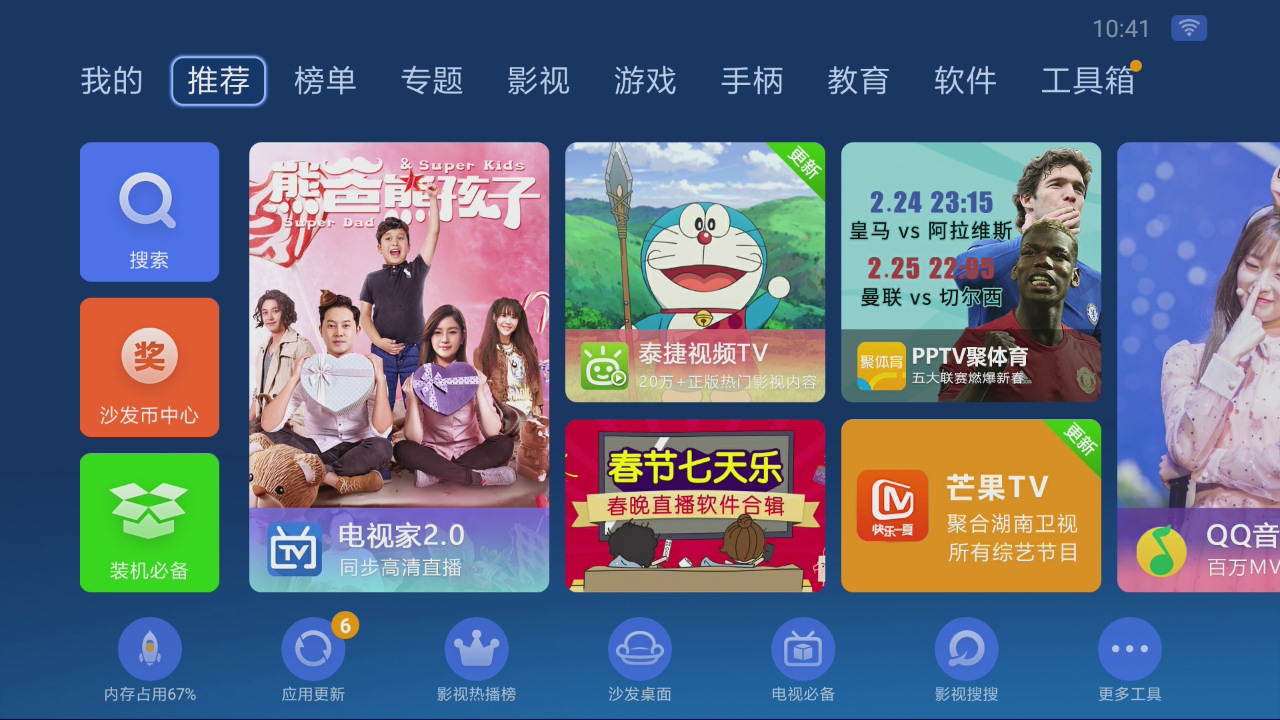
Task: Open the 榜单 tab
Action: coord(325,81)
